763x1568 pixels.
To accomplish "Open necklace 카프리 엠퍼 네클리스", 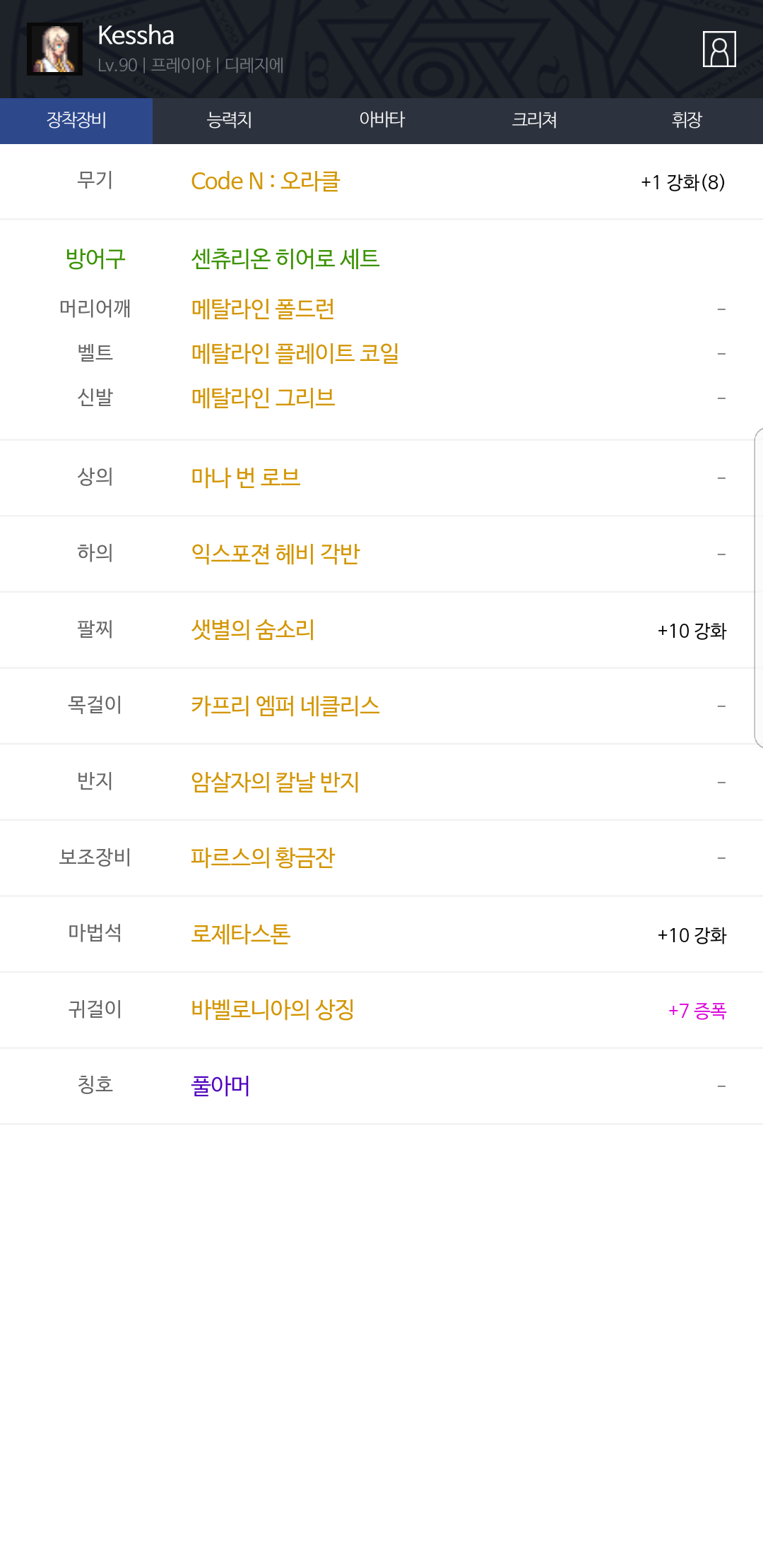I will [285, 706].
